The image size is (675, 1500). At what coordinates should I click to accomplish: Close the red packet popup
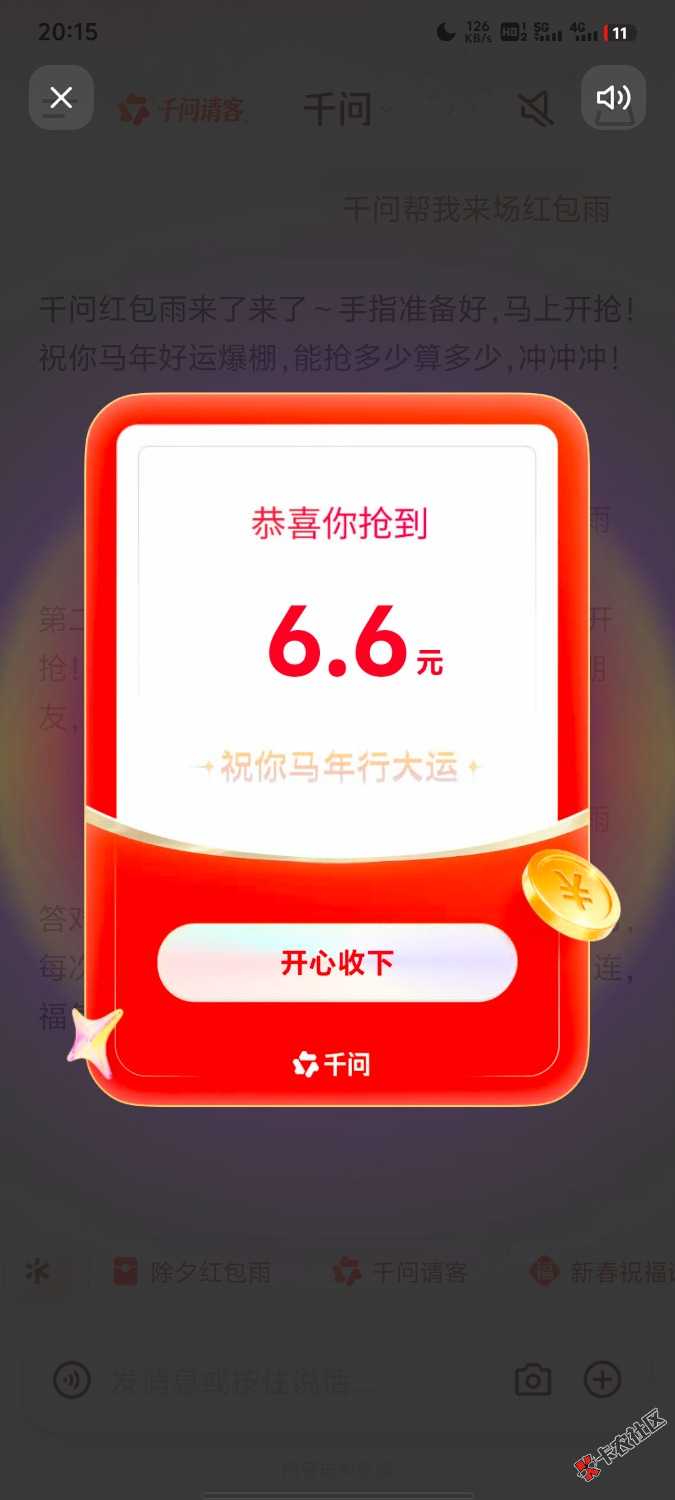(61, 97)
